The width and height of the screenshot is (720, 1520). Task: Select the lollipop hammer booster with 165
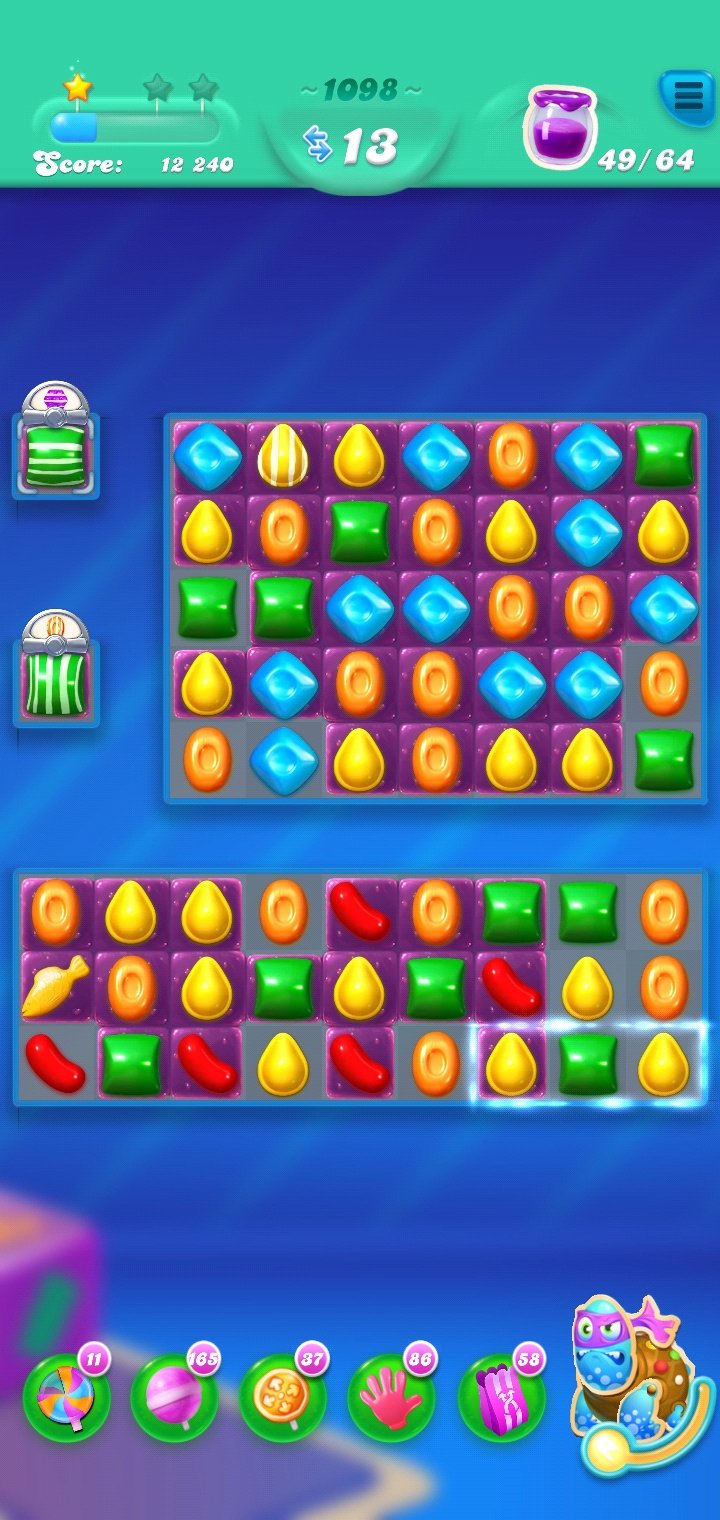click(173, 1397)
